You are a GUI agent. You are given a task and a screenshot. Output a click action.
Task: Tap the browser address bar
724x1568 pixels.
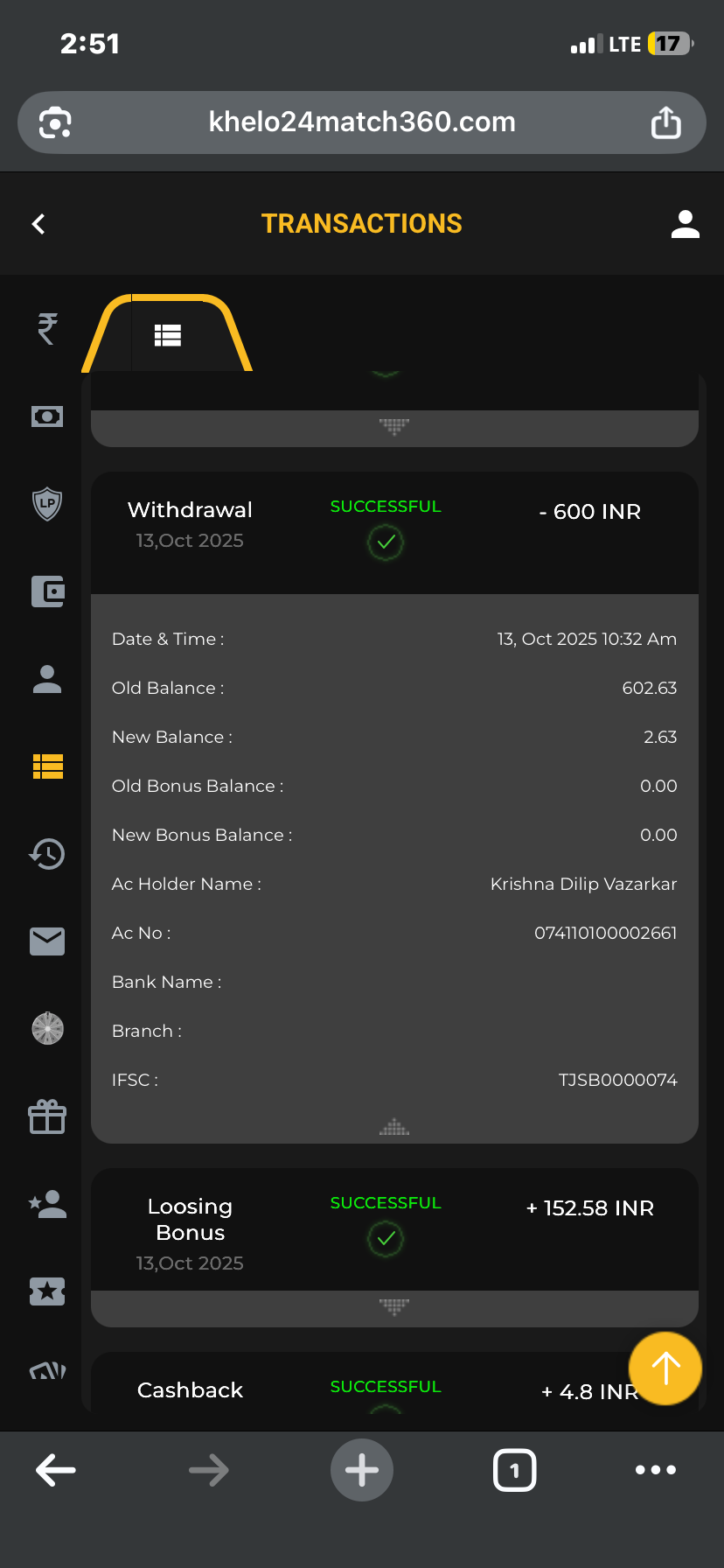361,122
